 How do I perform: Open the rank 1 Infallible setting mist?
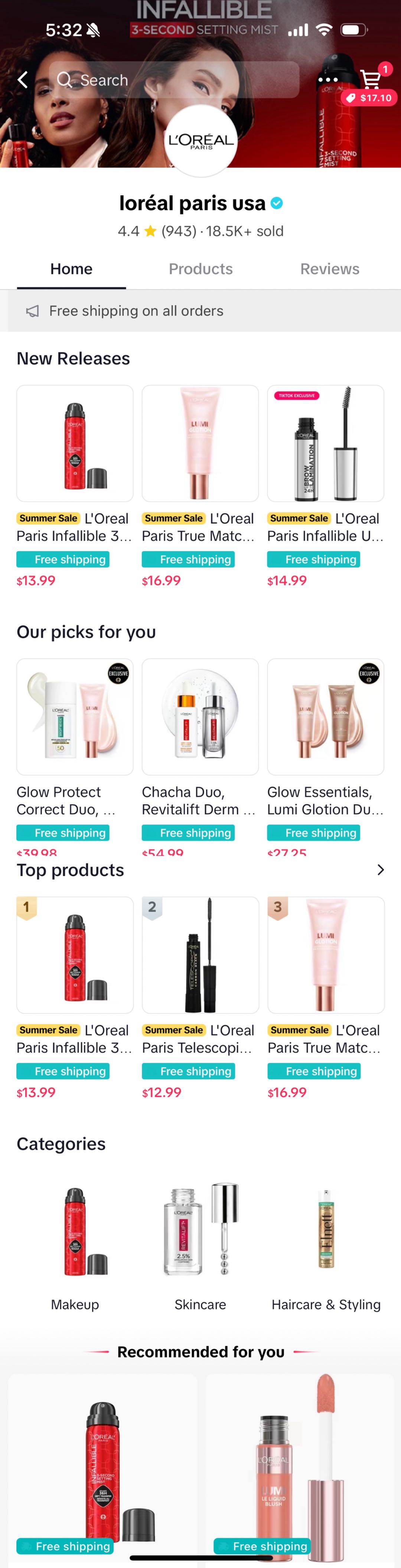75,955
